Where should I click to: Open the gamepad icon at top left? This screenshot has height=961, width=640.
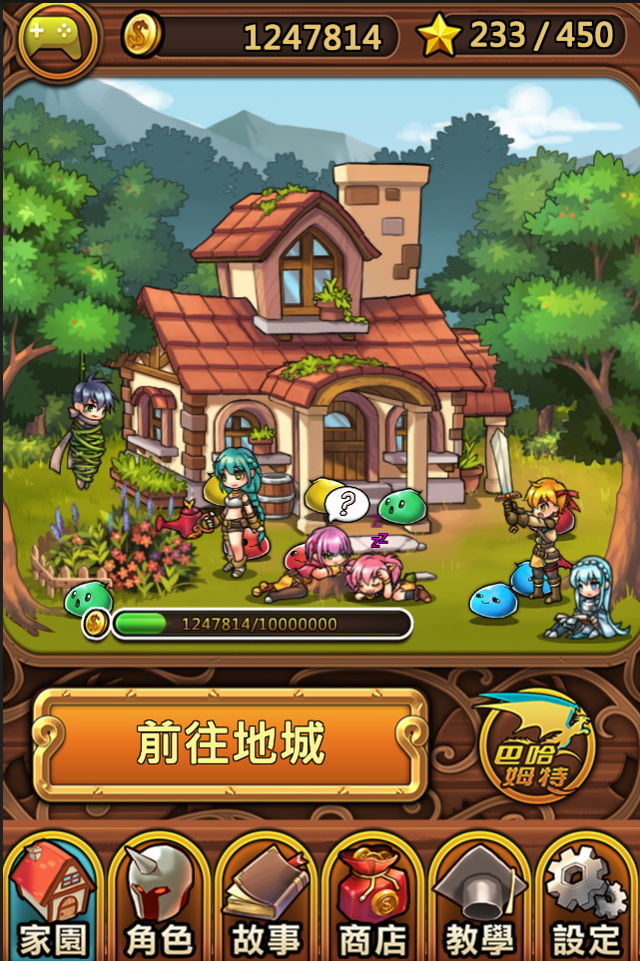(58, 40)
